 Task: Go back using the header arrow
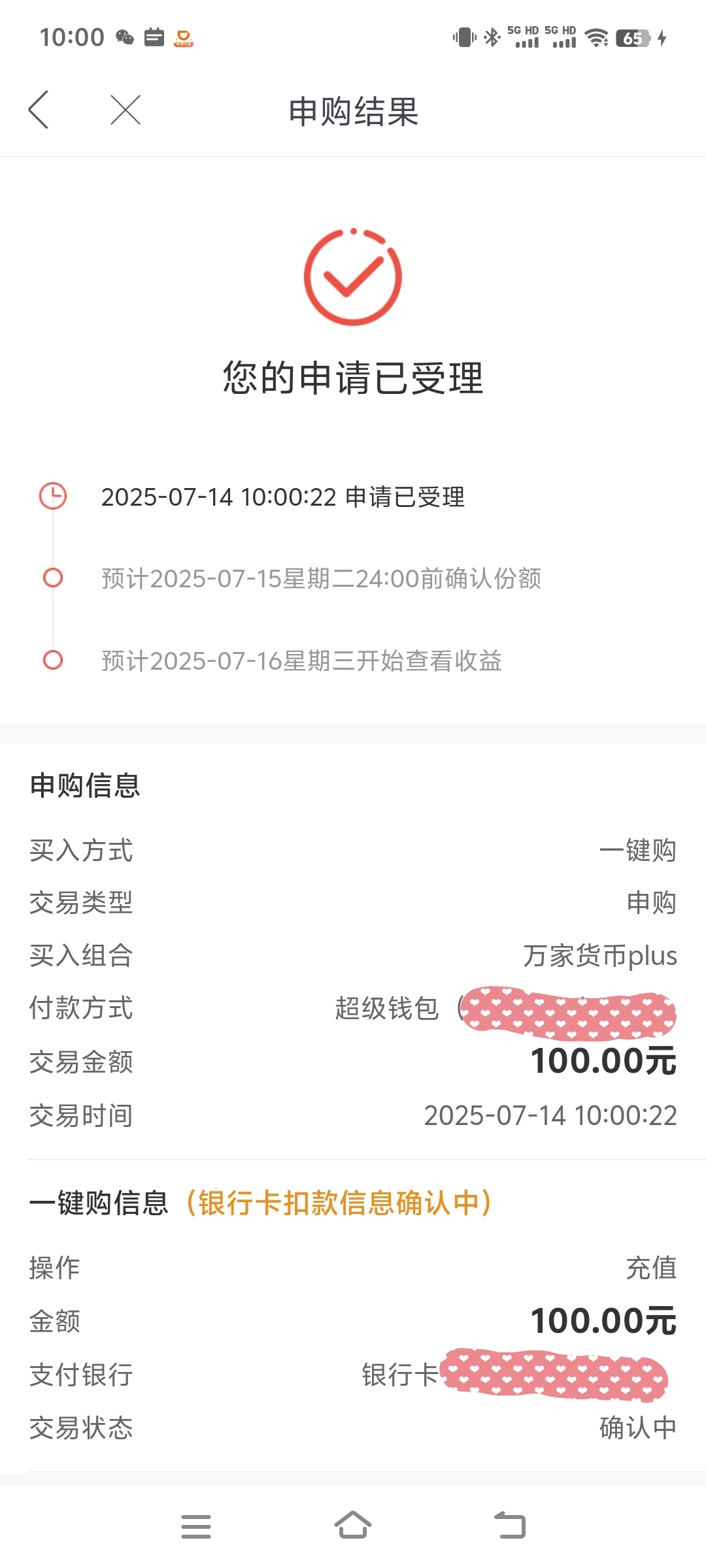pos(39,110)
